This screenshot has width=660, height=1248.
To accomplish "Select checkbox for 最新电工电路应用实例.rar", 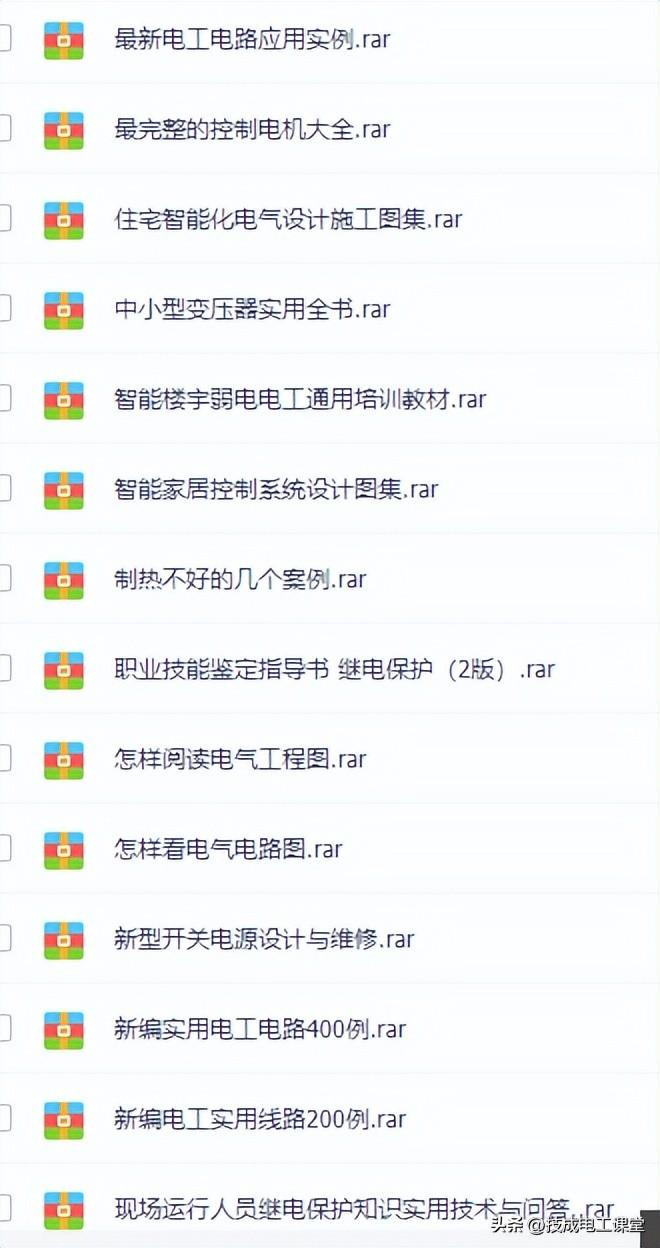I will (x=4, y=40).
